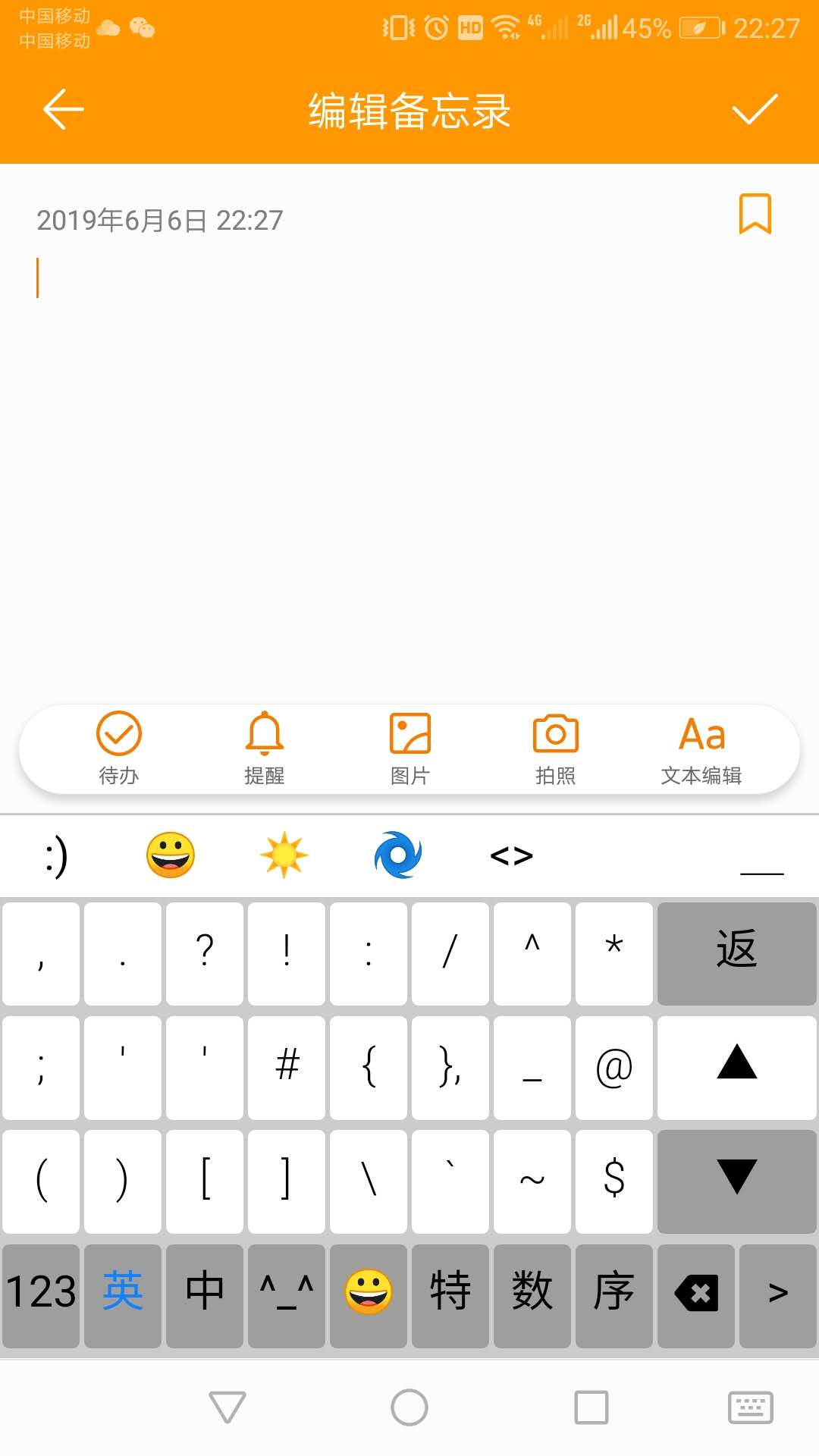Viewport: 819px width, 1456px height.
Task: Bookmark this memo
Action: pos(755,214)
